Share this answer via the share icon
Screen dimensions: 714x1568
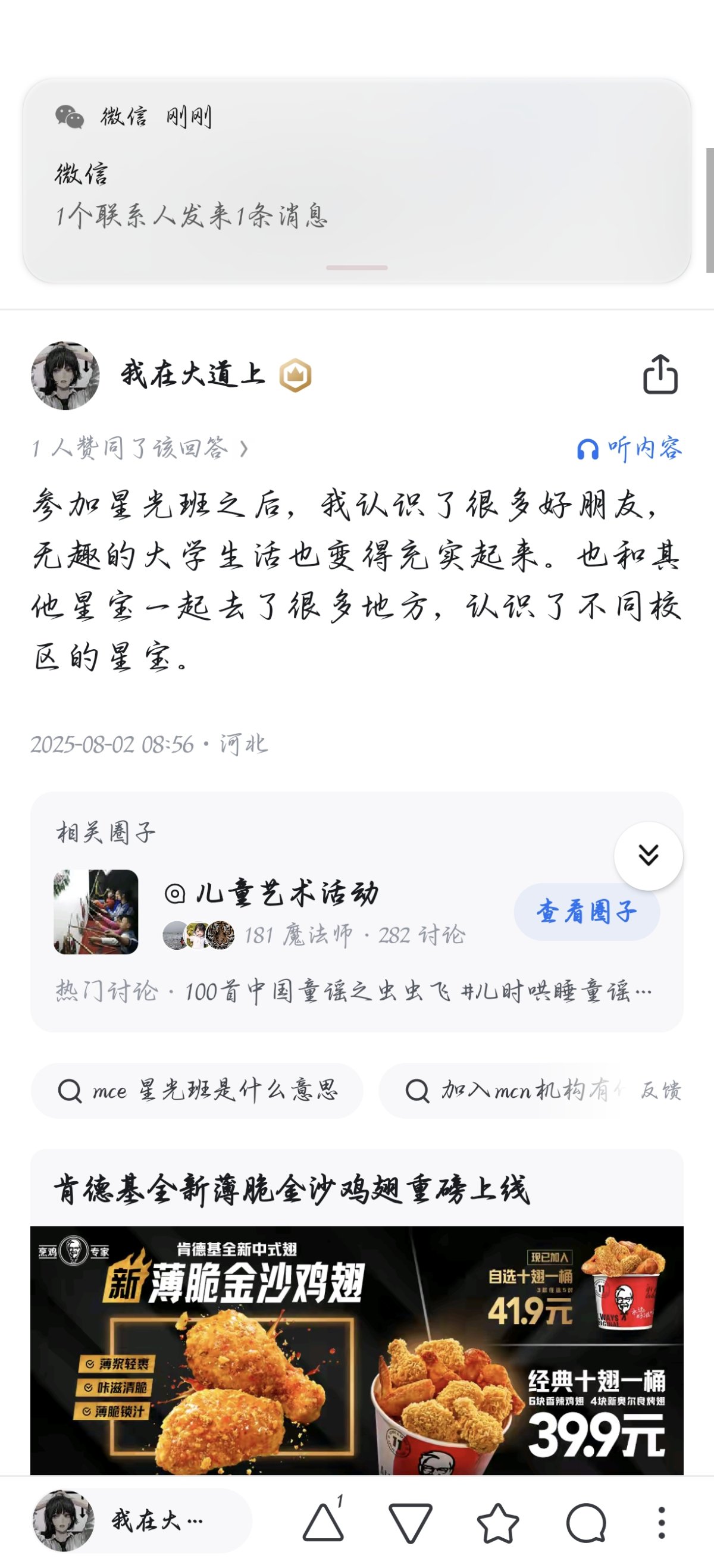(x=660, y=374)
